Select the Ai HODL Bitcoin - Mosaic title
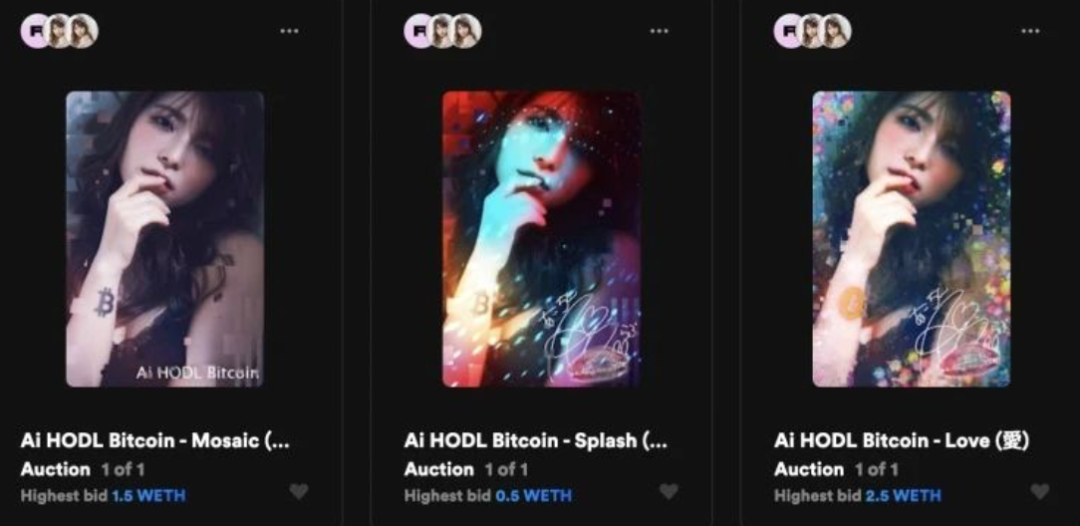1080x526 pixels. point(155,440)
